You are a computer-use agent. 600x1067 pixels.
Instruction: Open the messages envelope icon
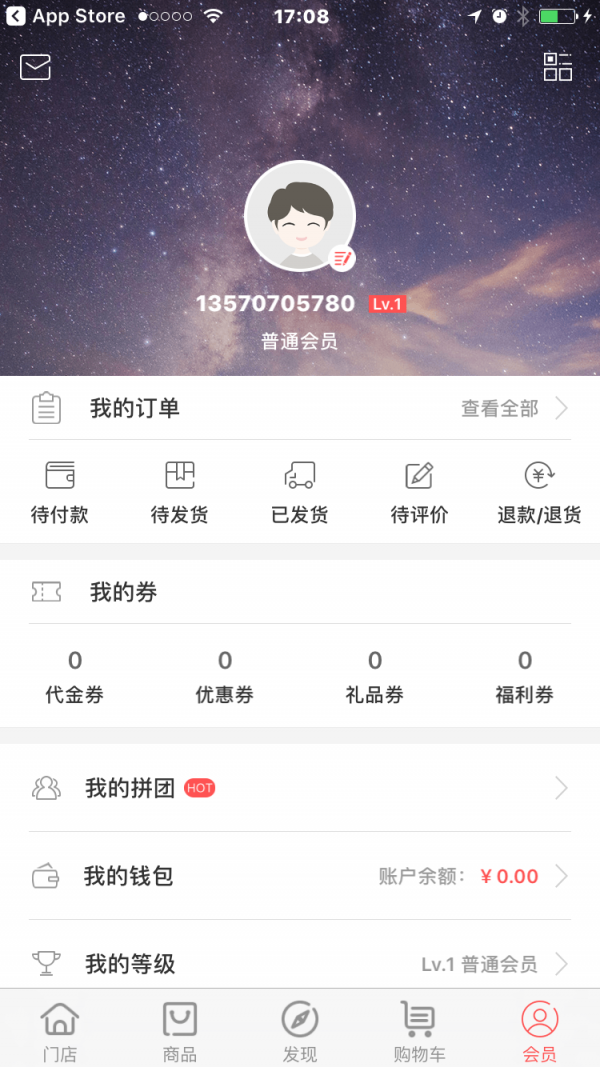tap(35, 67)
